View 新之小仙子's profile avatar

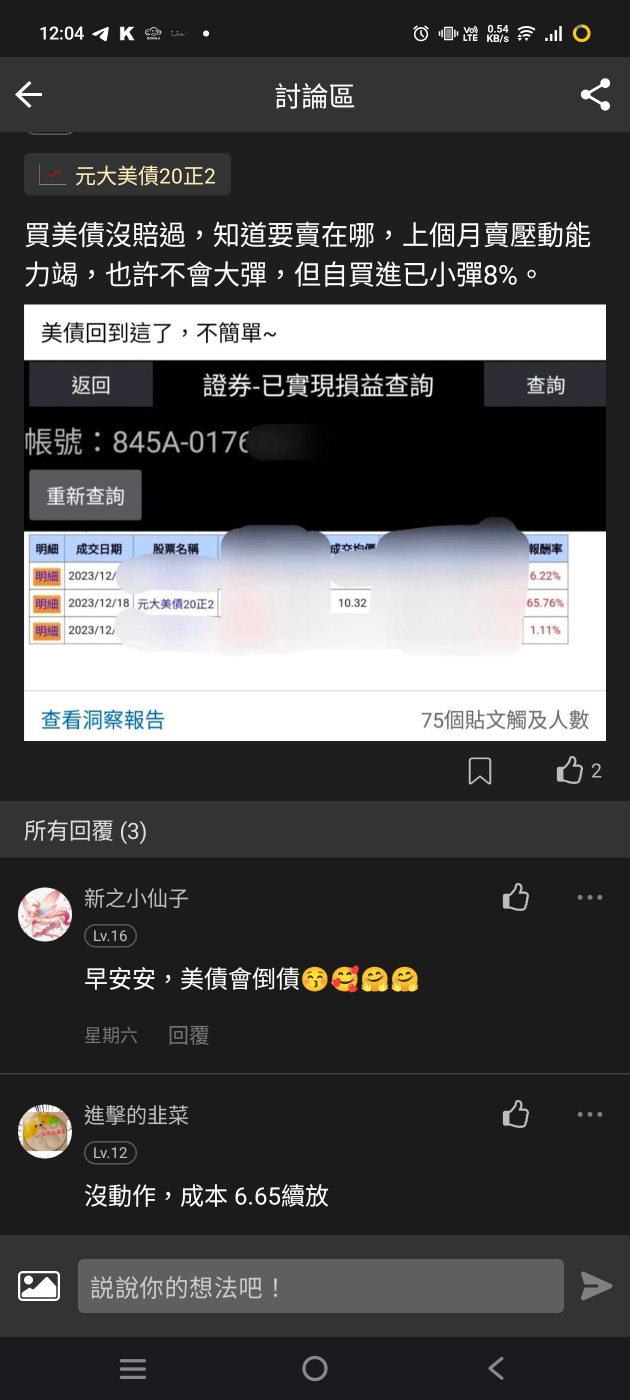pos(45,915)
